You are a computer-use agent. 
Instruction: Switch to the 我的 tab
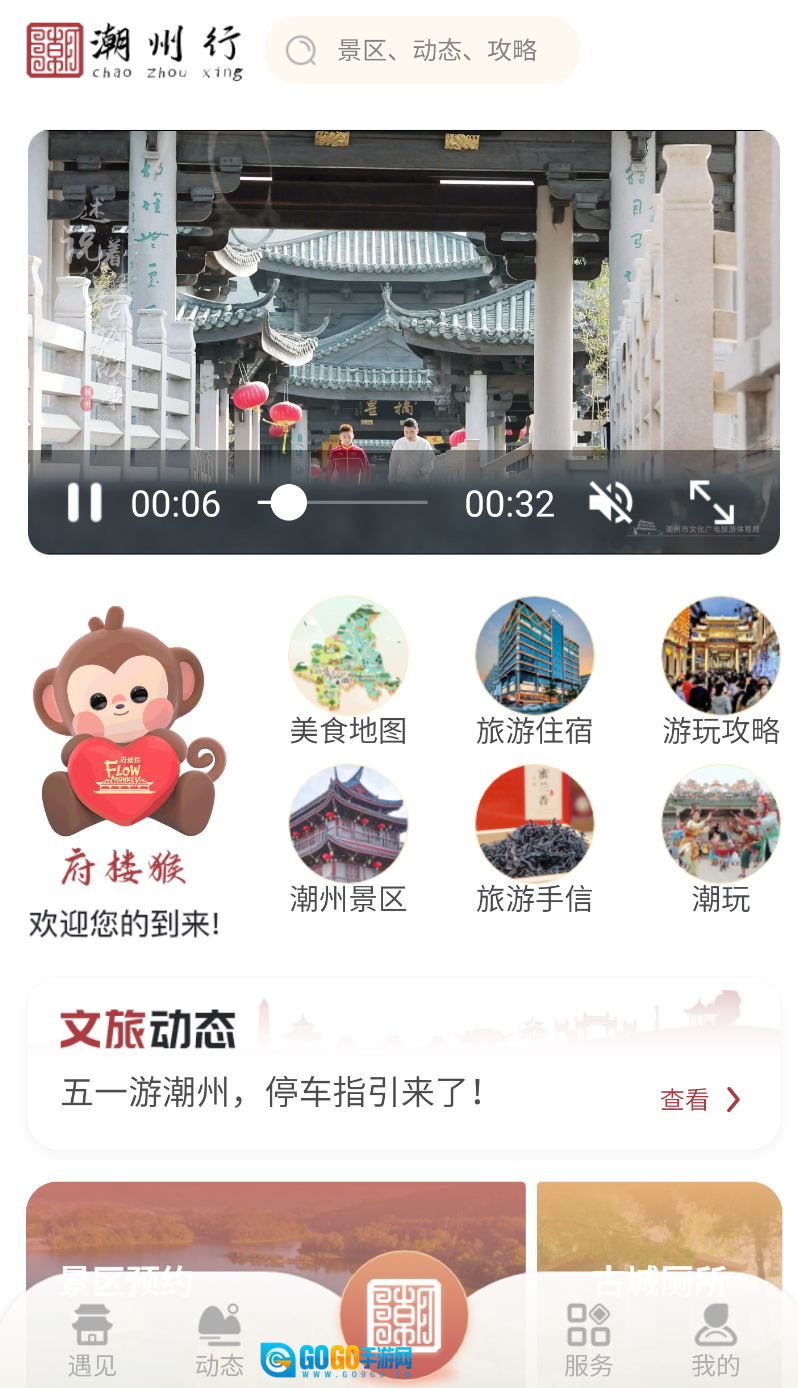715,1340
